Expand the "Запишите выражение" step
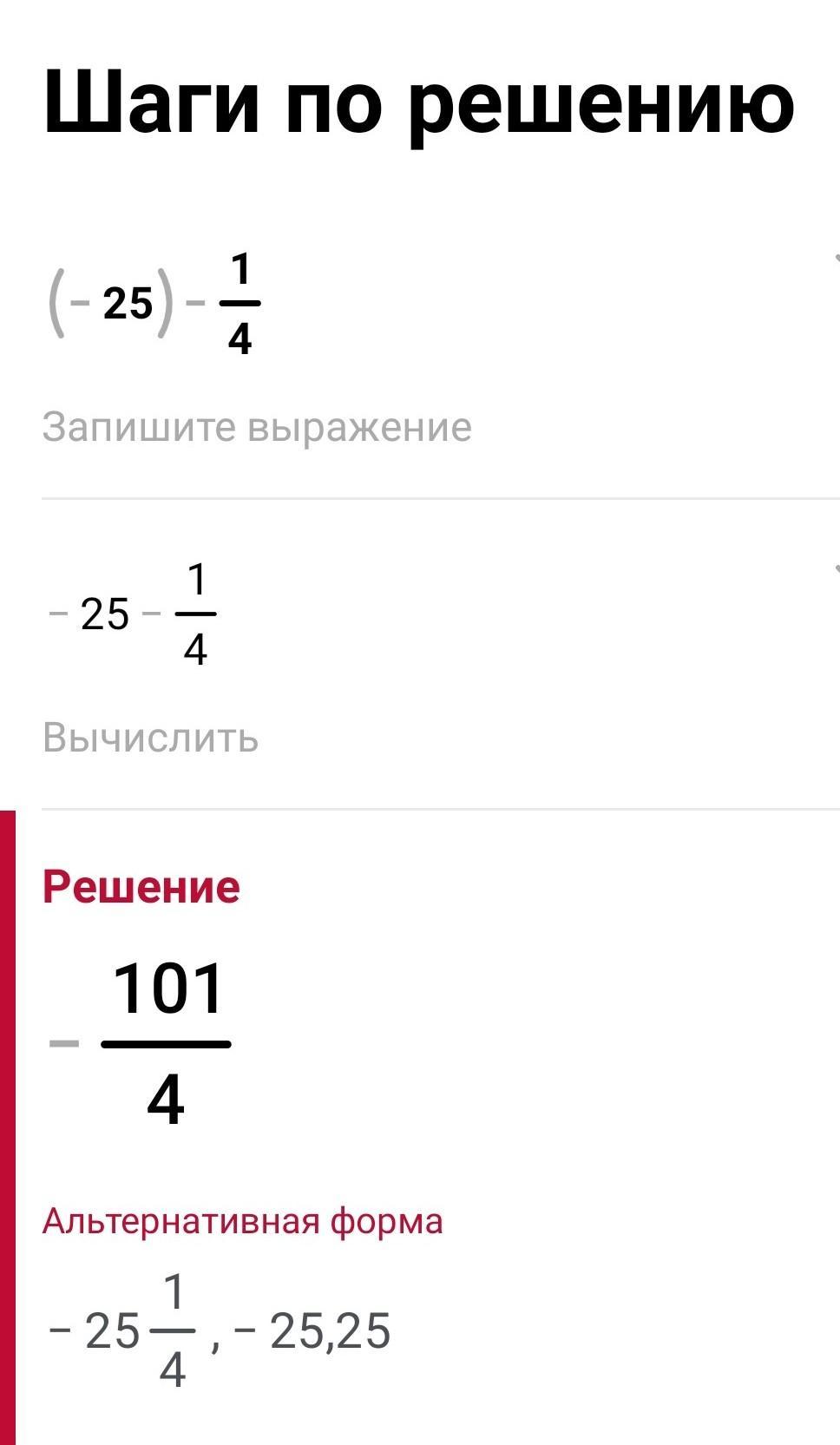Viewport: 840px width, 1445px height. [x=835, y=259]
